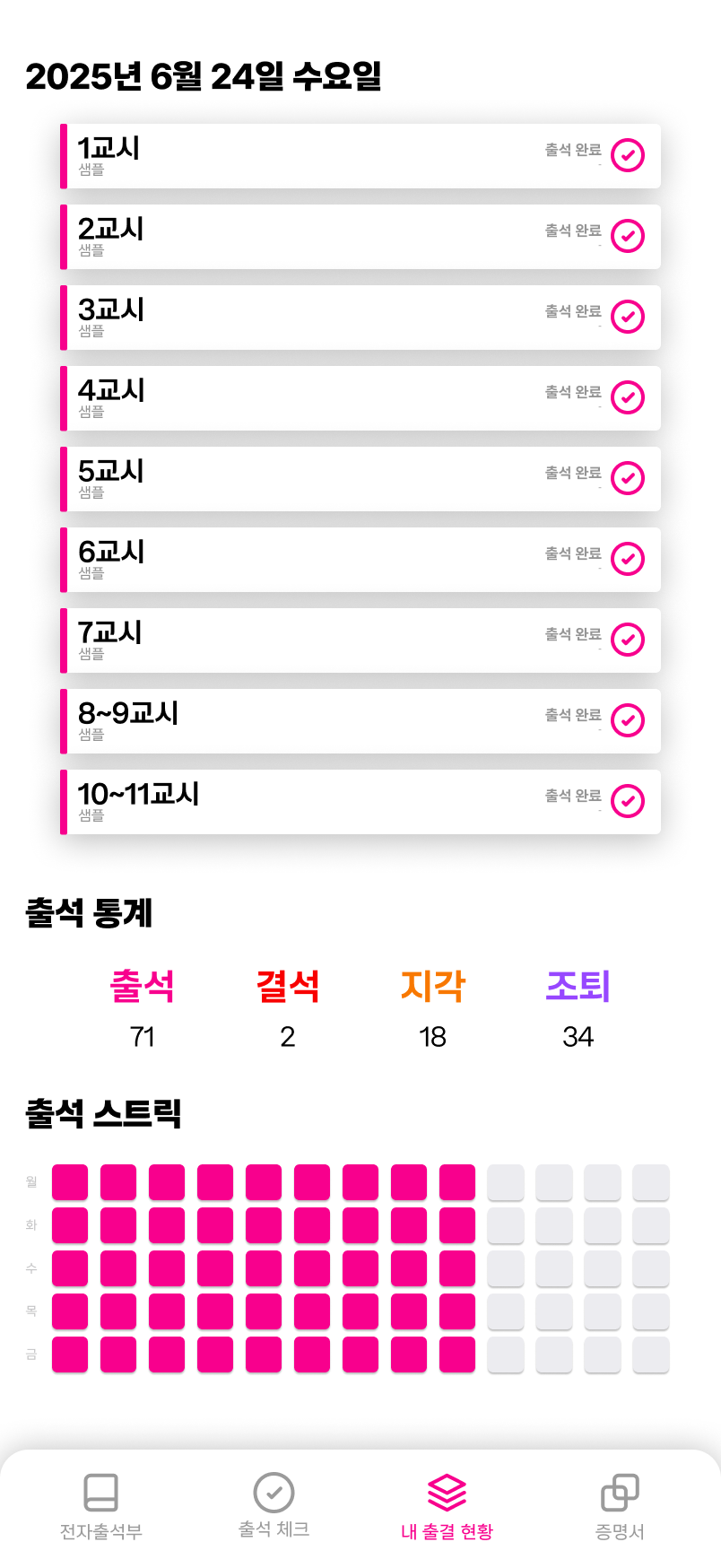Select the 내 출결 현황 tab
Image resolution: width=721 pixels, height=1568 pixels.
pos(447,1507)
